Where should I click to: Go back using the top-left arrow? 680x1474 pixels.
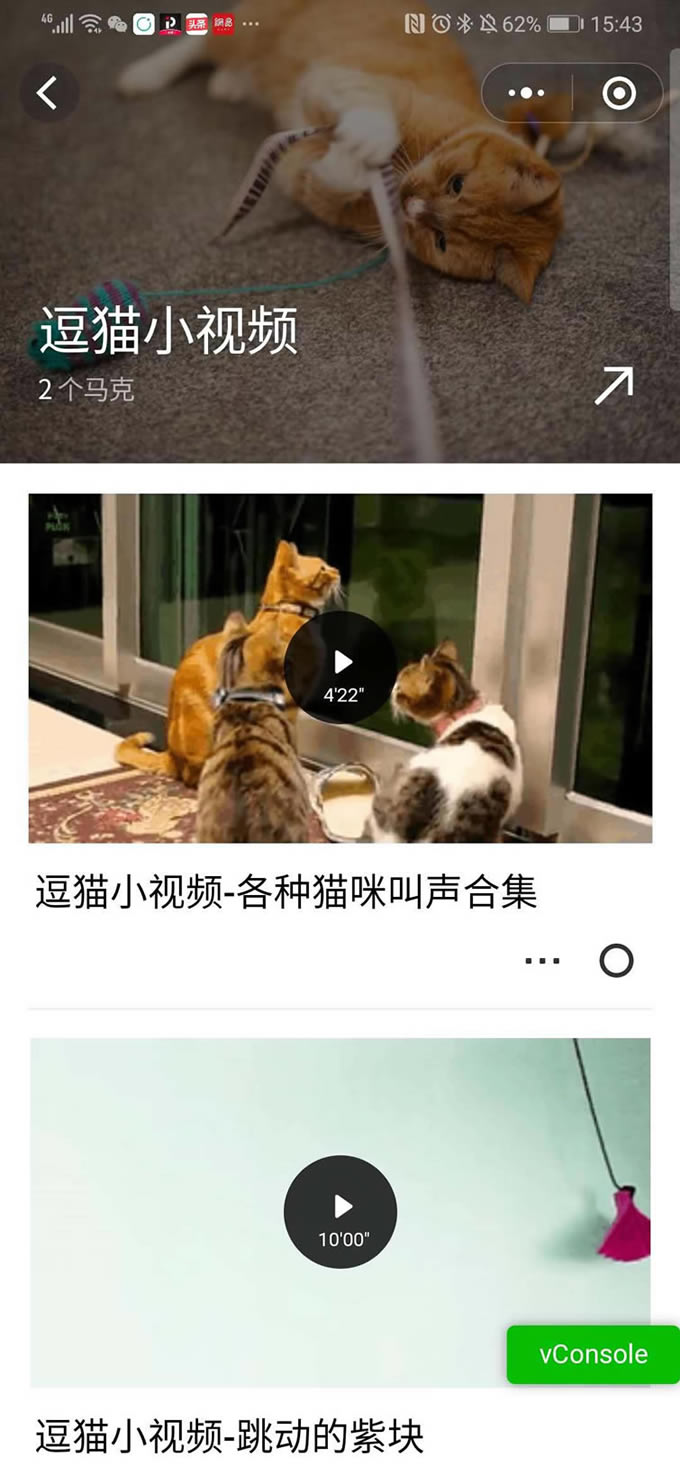[x=47, y=93]
